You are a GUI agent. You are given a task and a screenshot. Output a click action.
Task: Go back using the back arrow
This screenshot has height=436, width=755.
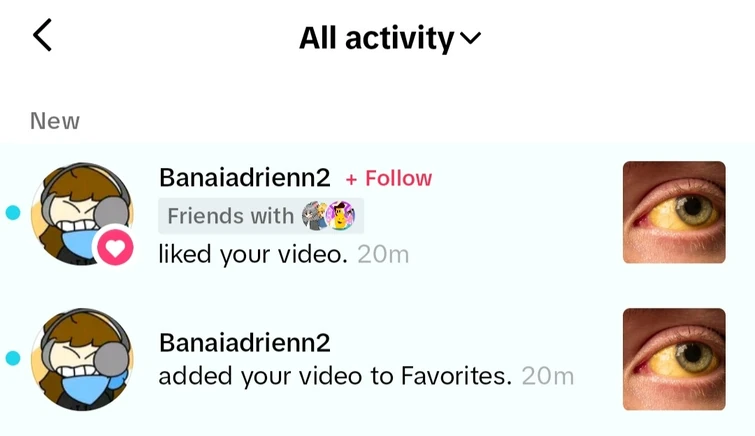tap(42, 37)
